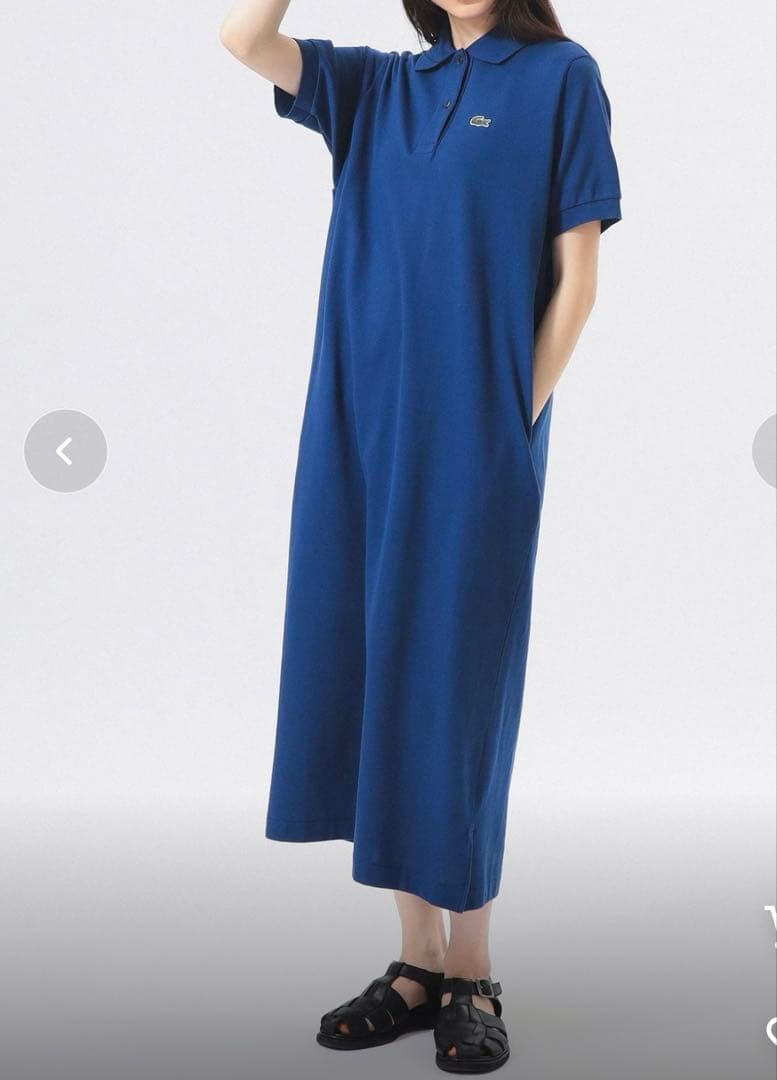Go to the previous product image
Image resolution: width=777 pixels, height=1080 pixels.
click(65, 451)
